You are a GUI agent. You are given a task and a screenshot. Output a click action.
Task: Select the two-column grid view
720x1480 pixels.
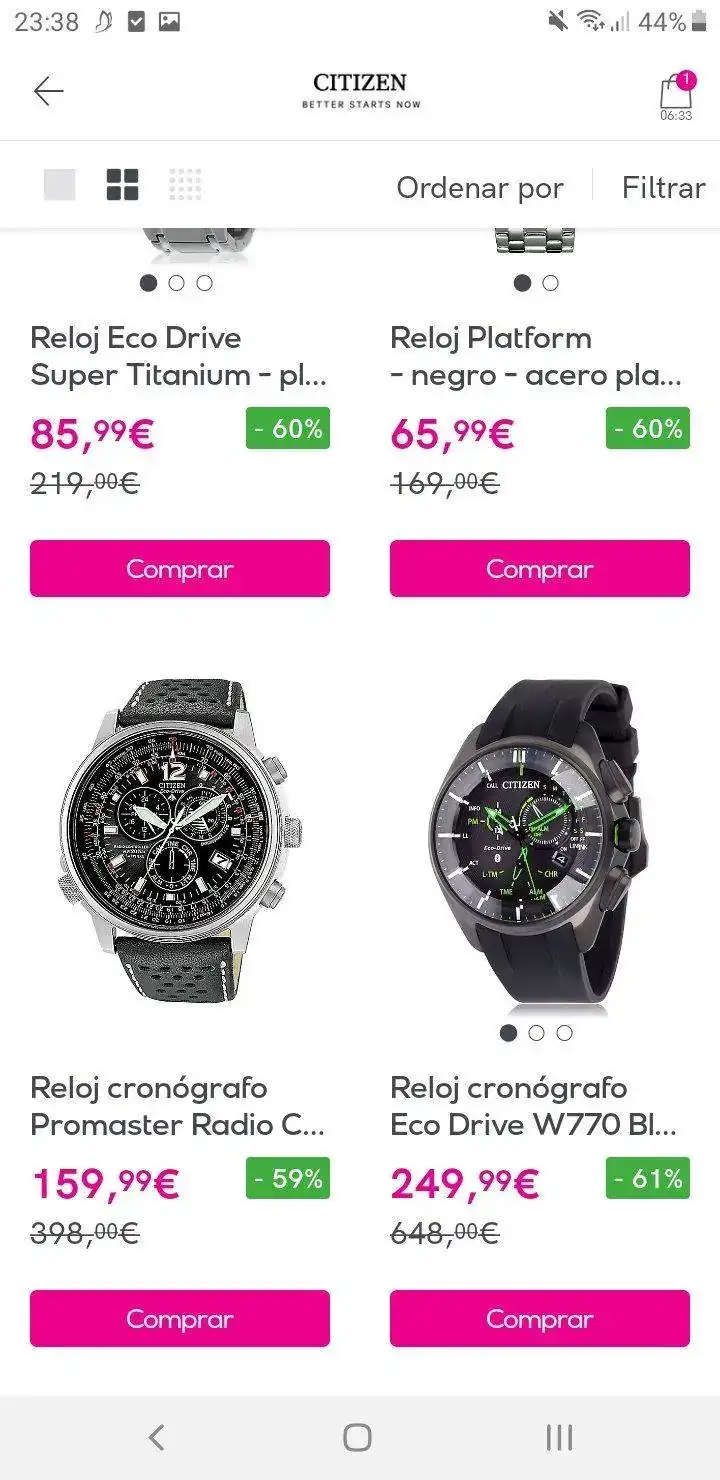123,185
